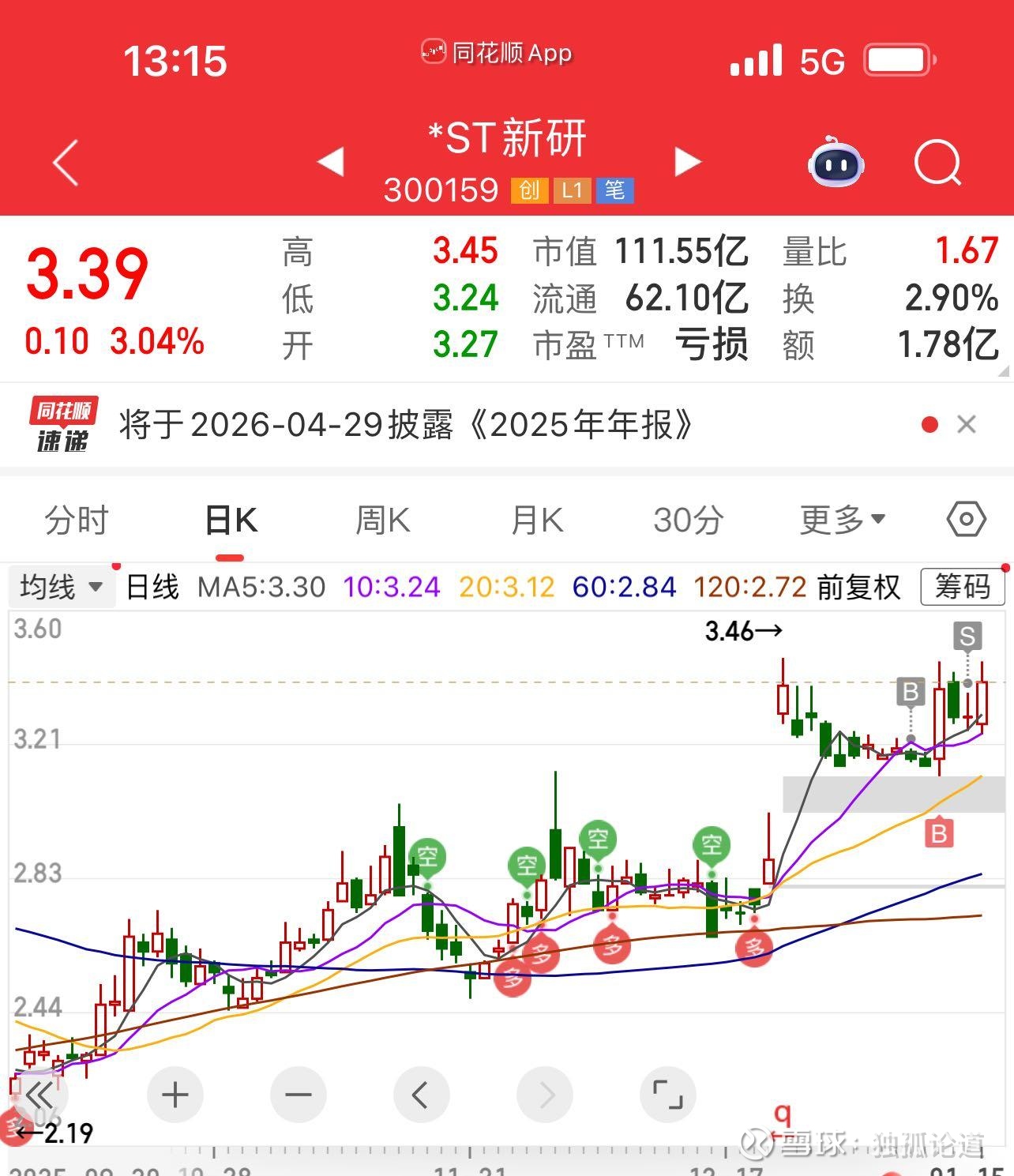Dismiss the 同花顺速递 notice banner
Viewport: 1014px width, 1176px height.
pos(966,425)
